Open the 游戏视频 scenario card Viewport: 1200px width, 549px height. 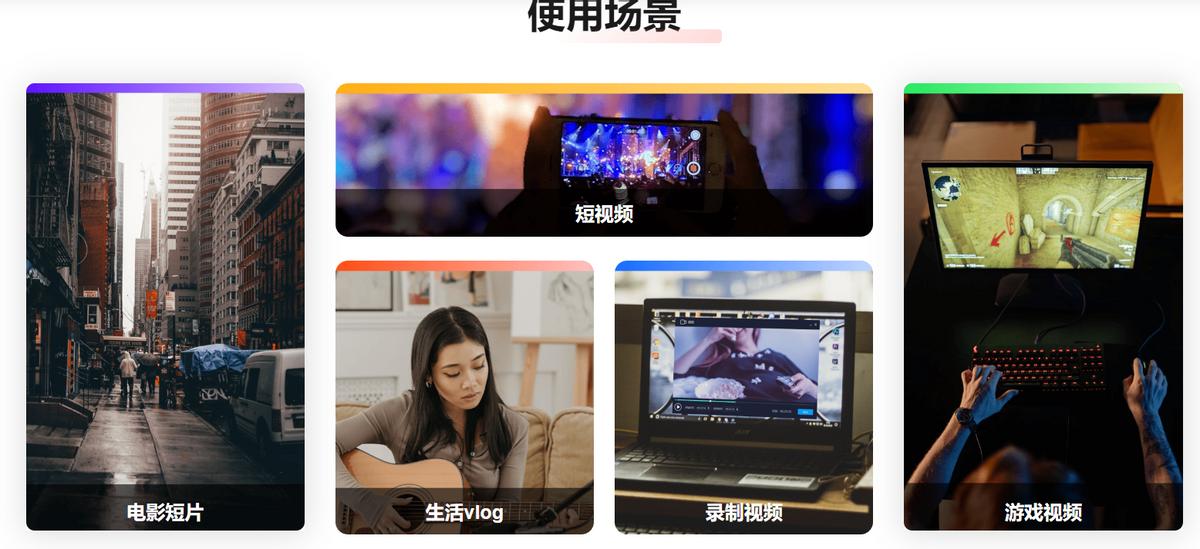(1043, 310)
